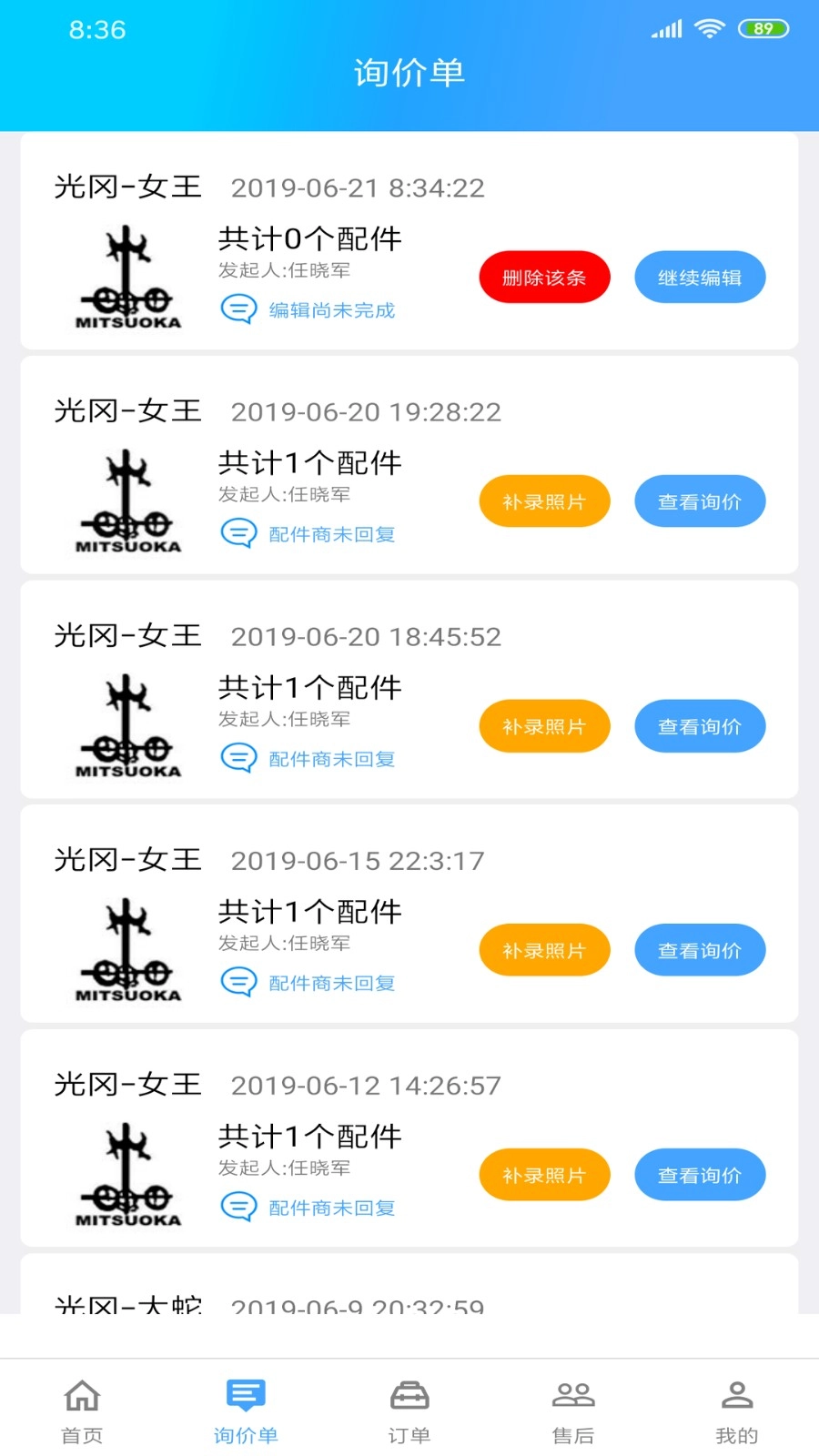
Task: Open the 我的 profile tab icon
Action: (736, 1393)
